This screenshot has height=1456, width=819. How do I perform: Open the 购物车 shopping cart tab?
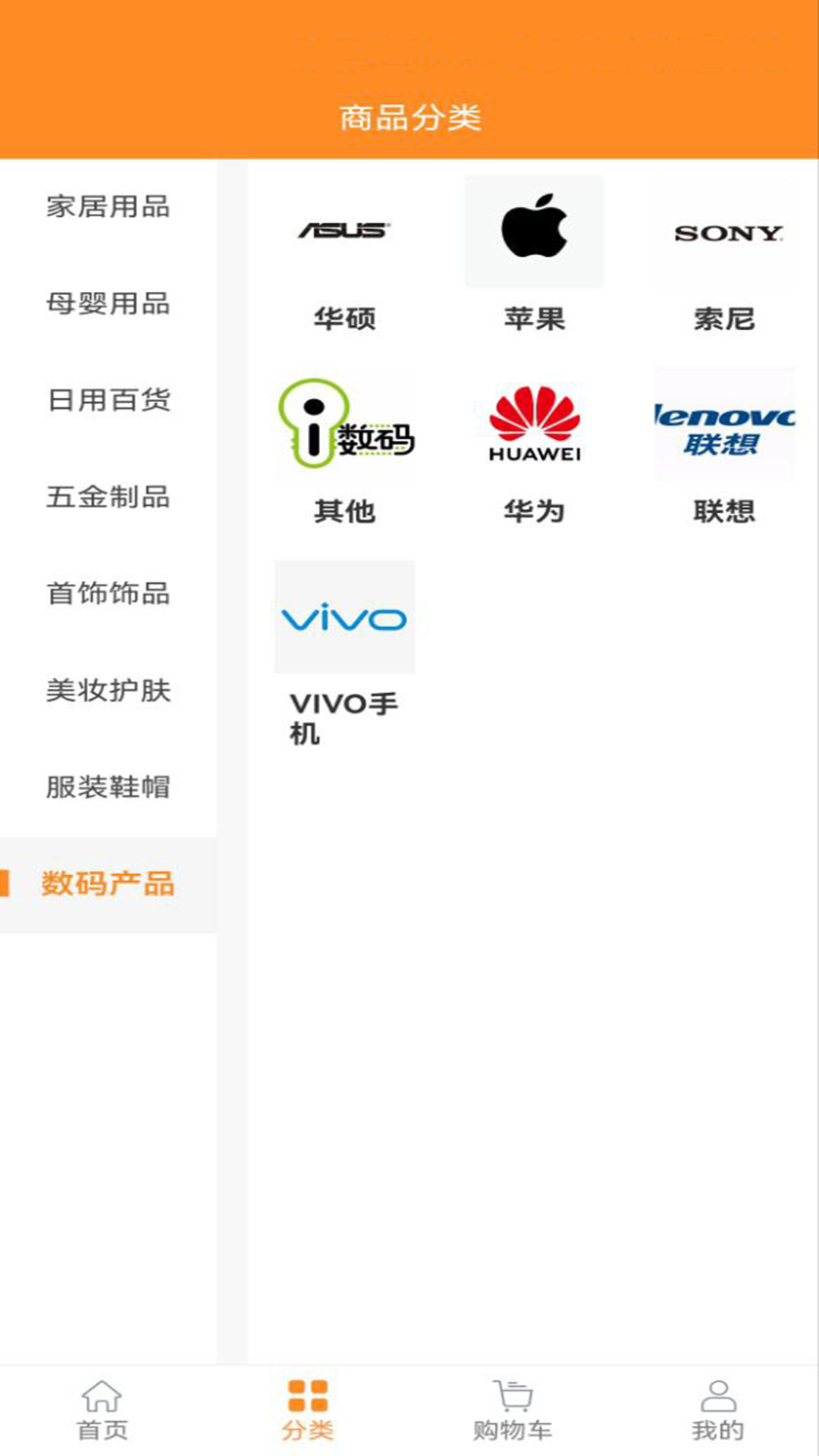pos(512,1410)
